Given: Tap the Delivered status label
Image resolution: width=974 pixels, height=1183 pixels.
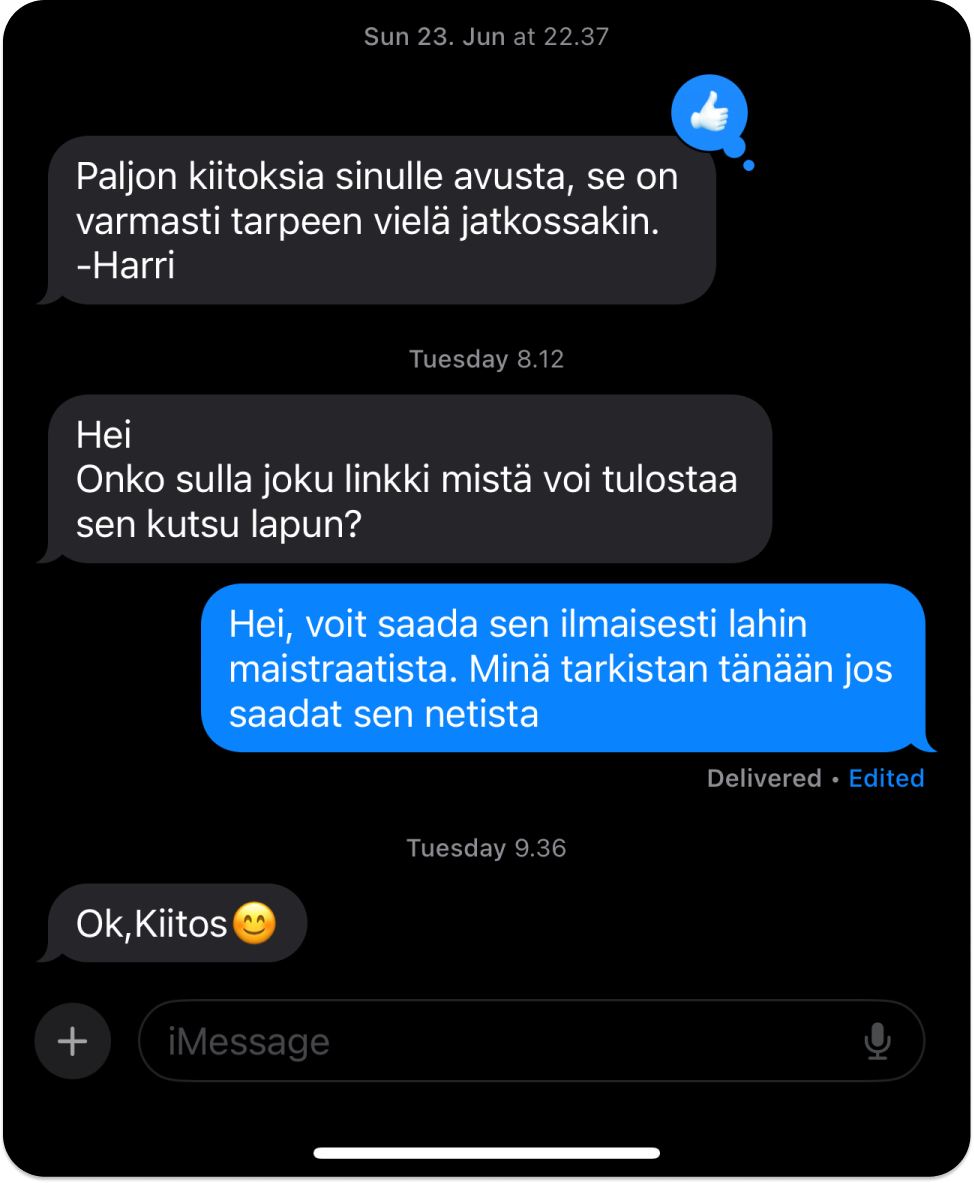Looking at the screenshot, I should click(x=764, y=778).
